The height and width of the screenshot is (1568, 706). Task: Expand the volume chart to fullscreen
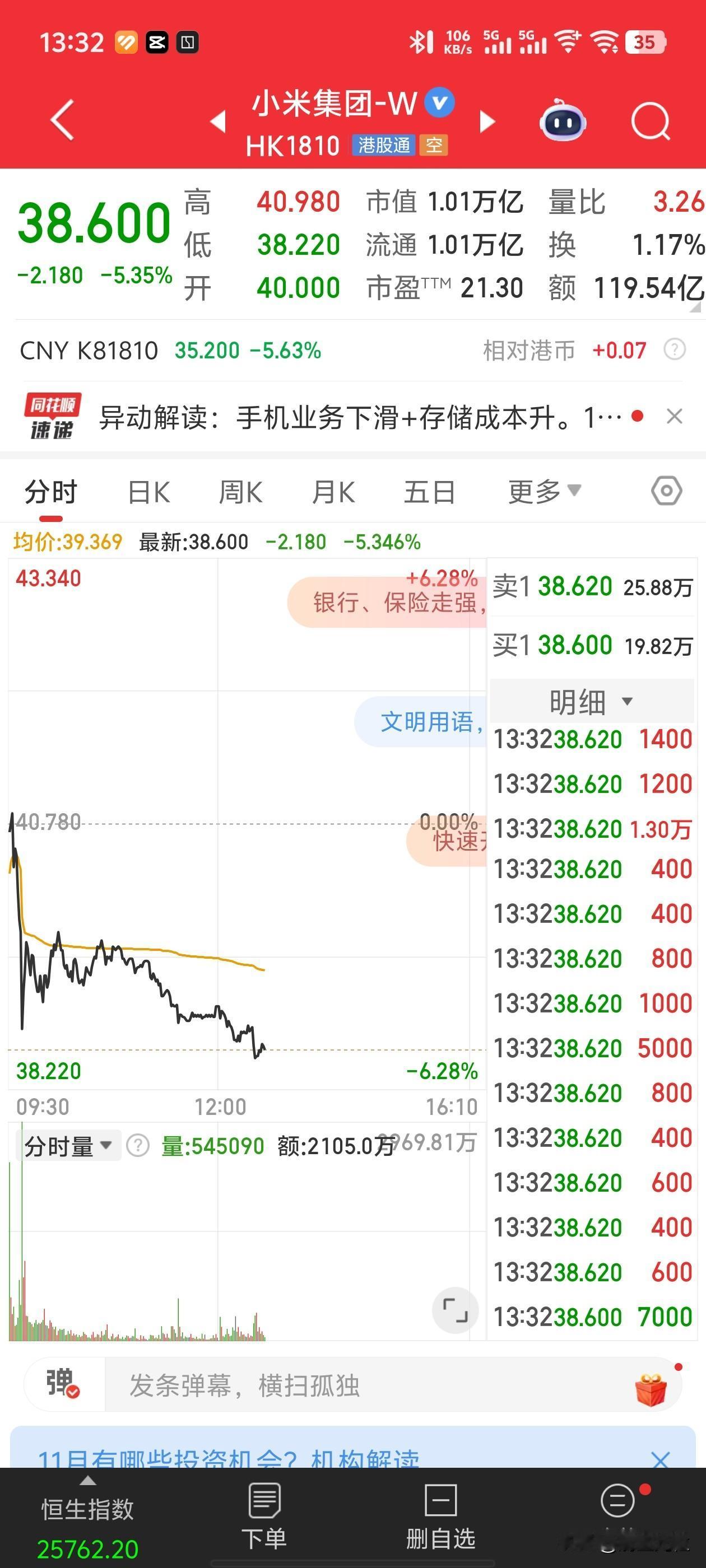click(x=455, y=1310)
